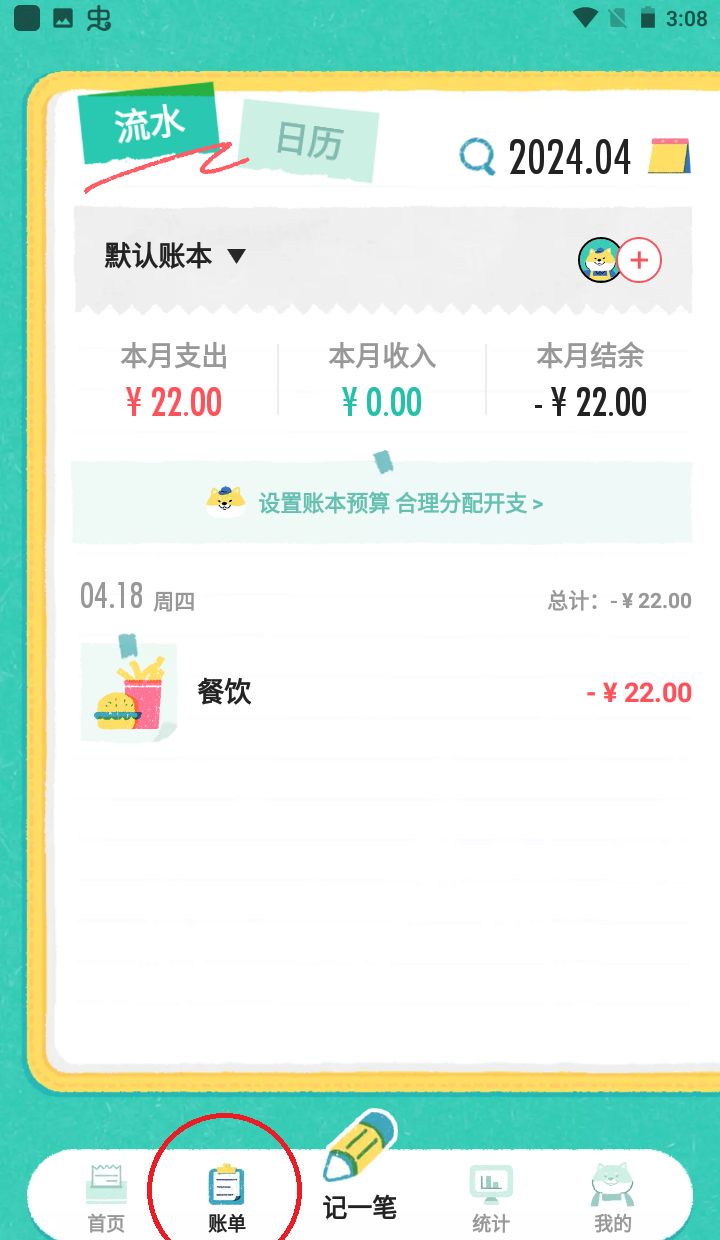This screenshot has height=1240, width=720.
Task: Tap the dog avatar icon in the ledger header
Action: tap(600, 260)
